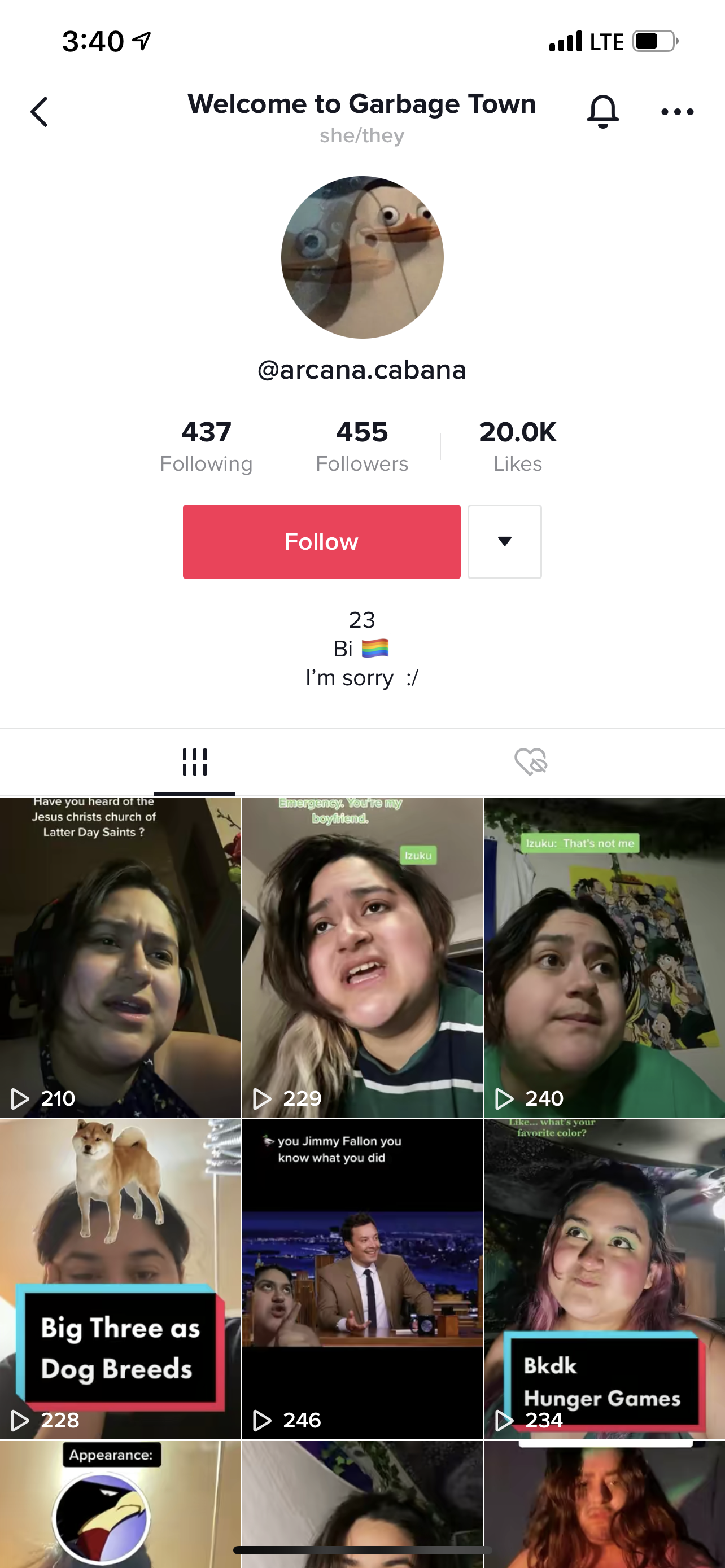Viewport: 725px width, 1568px height.
Task: Go back using the back arrow
Action: point(40,112)
